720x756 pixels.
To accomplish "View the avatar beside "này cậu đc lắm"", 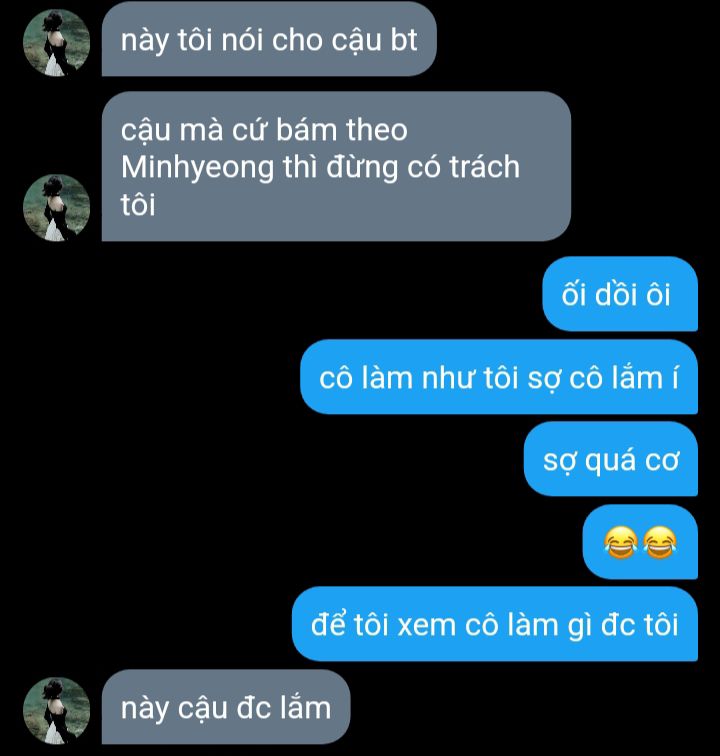I will [57, 709].
